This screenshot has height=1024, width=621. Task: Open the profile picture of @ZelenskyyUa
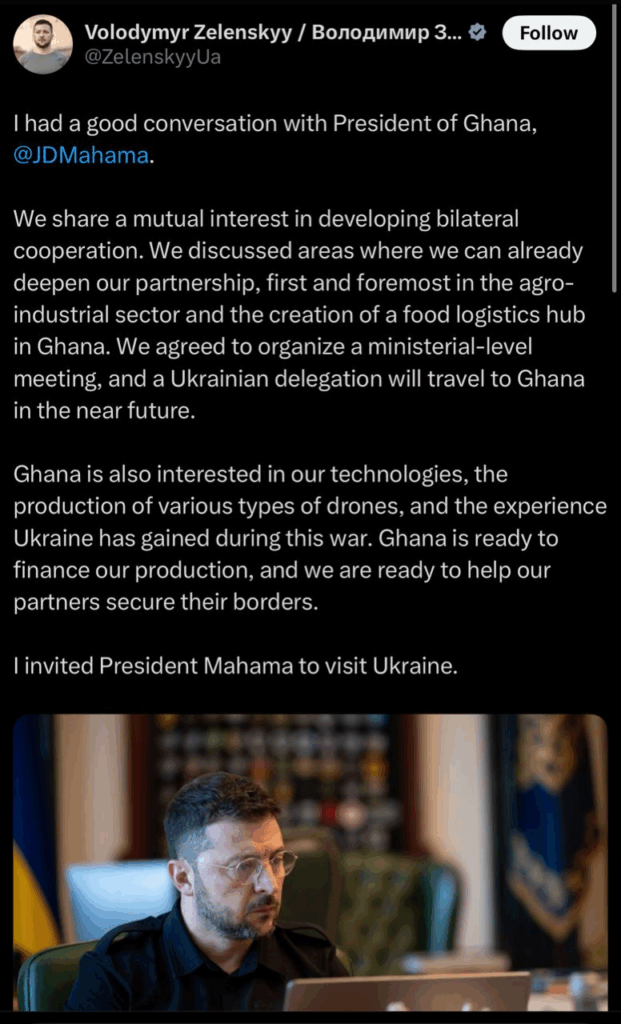pyautogui.click(x=43, y=44)
